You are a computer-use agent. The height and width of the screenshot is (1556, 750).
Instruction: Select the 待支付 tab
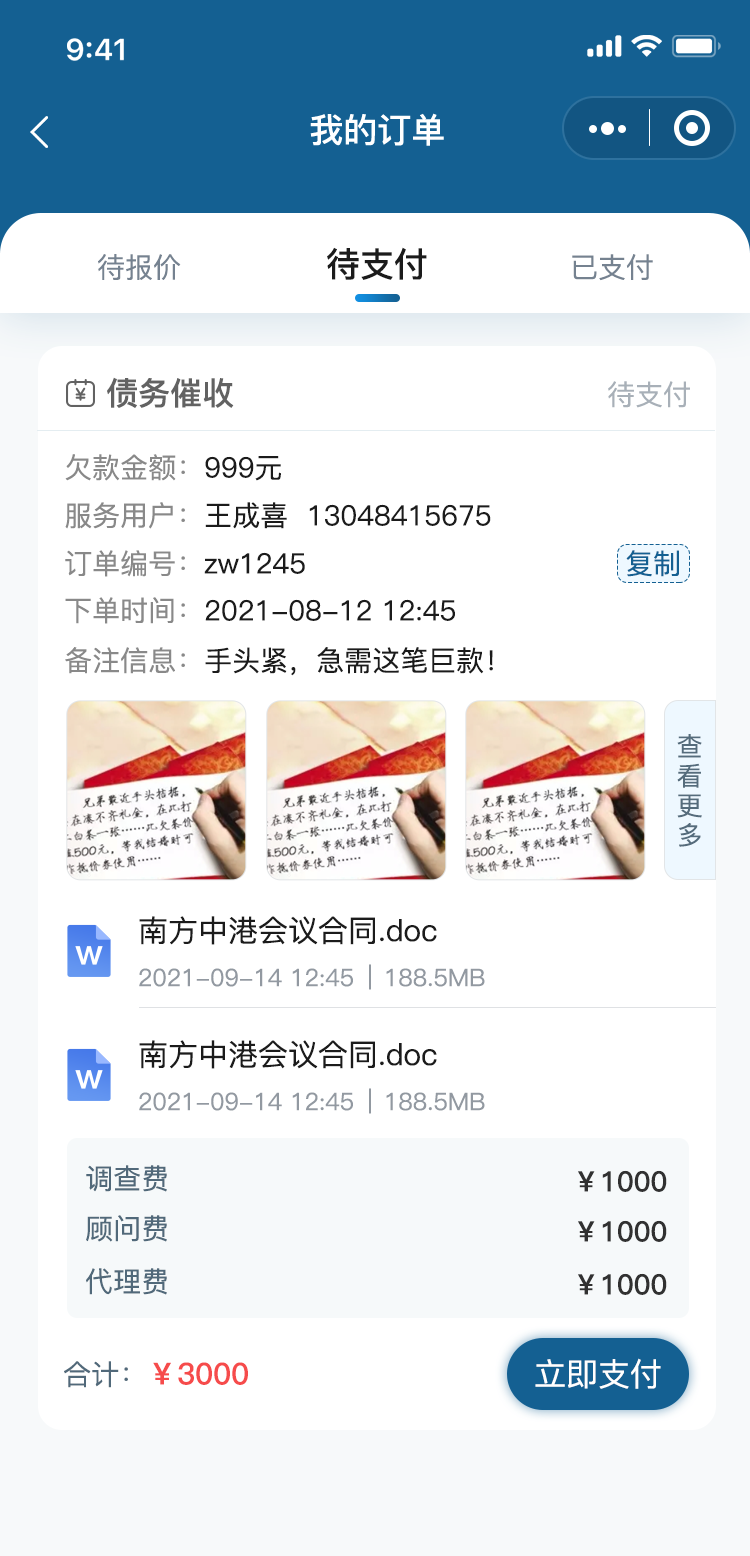pyautogui.click(x=377, y=265)
